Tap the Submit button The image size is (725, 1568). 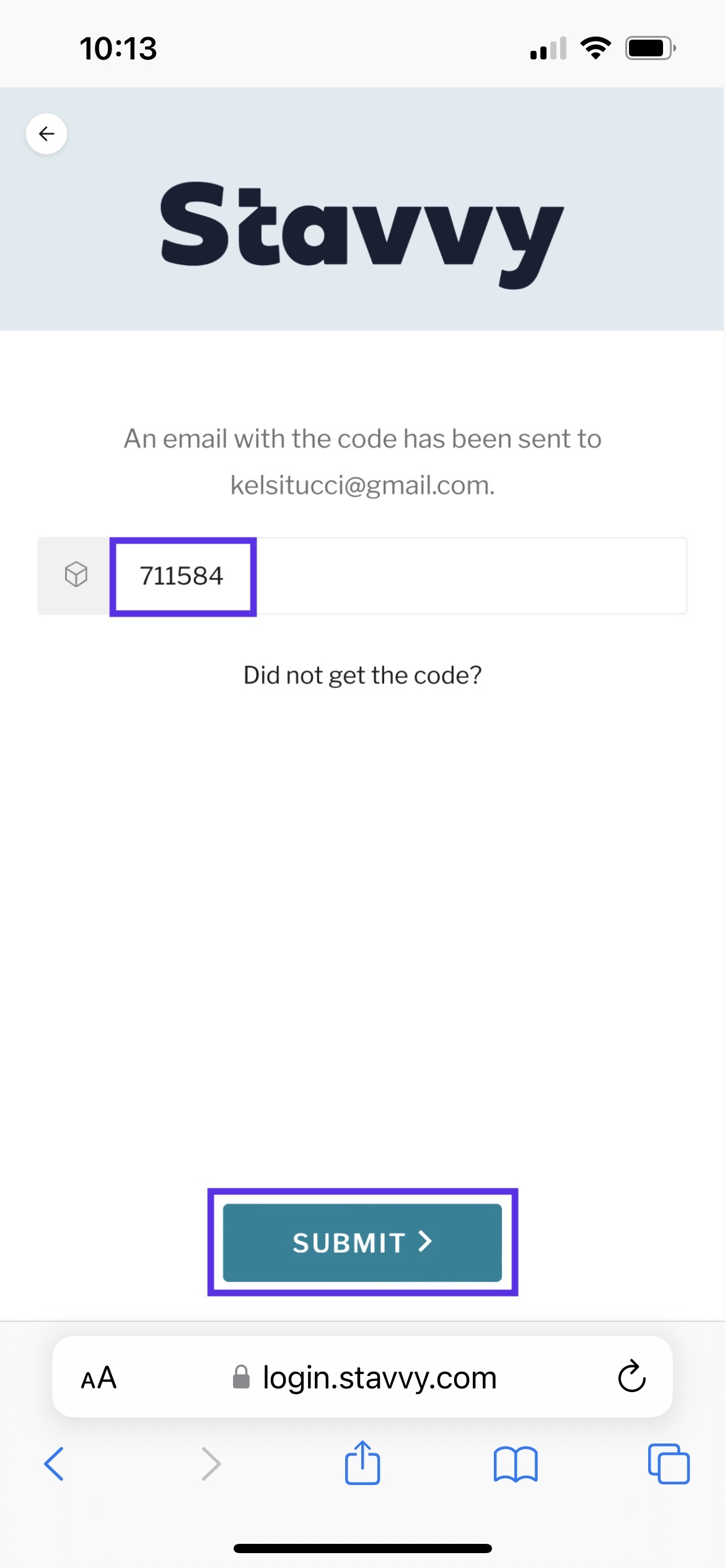tap(362, 1242)
